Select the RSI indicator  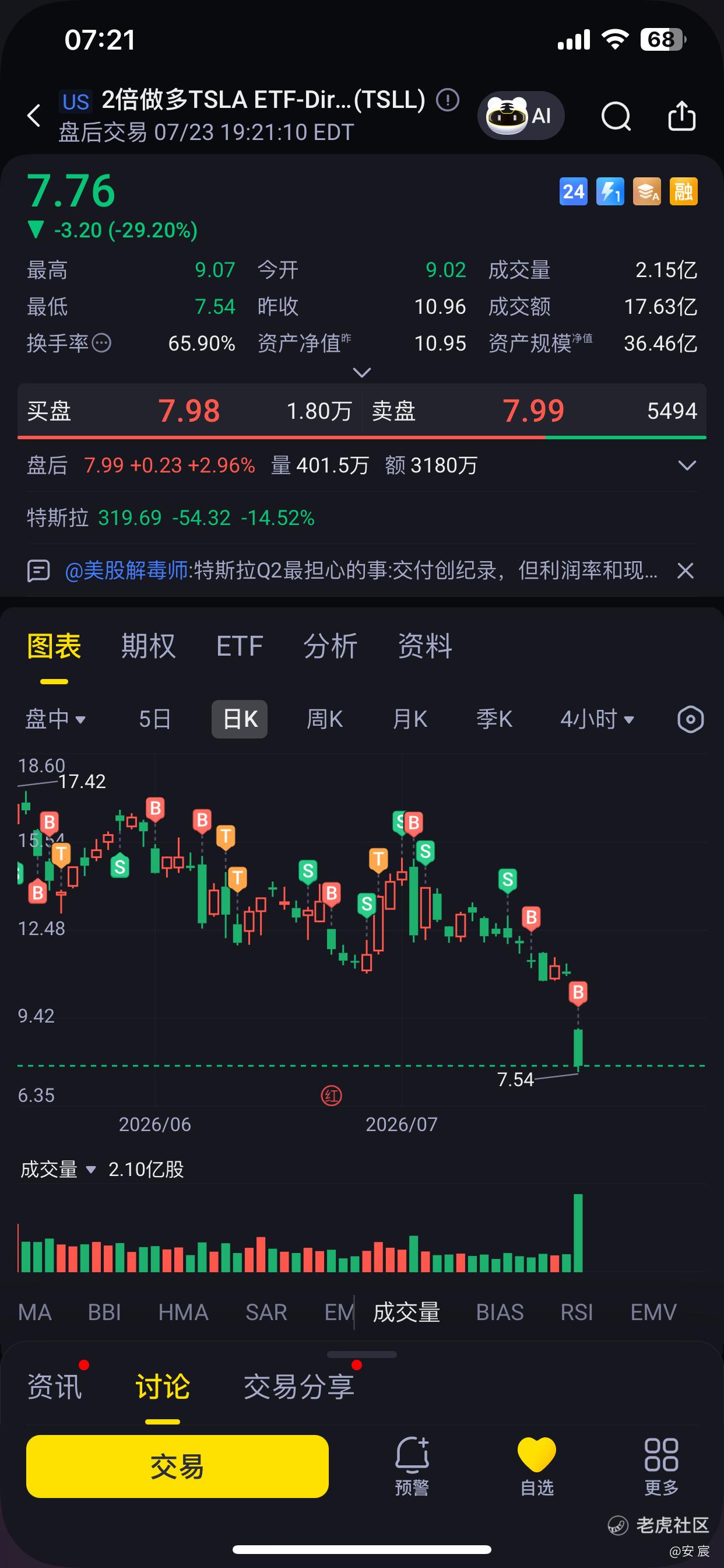[x=576, y=1312]
